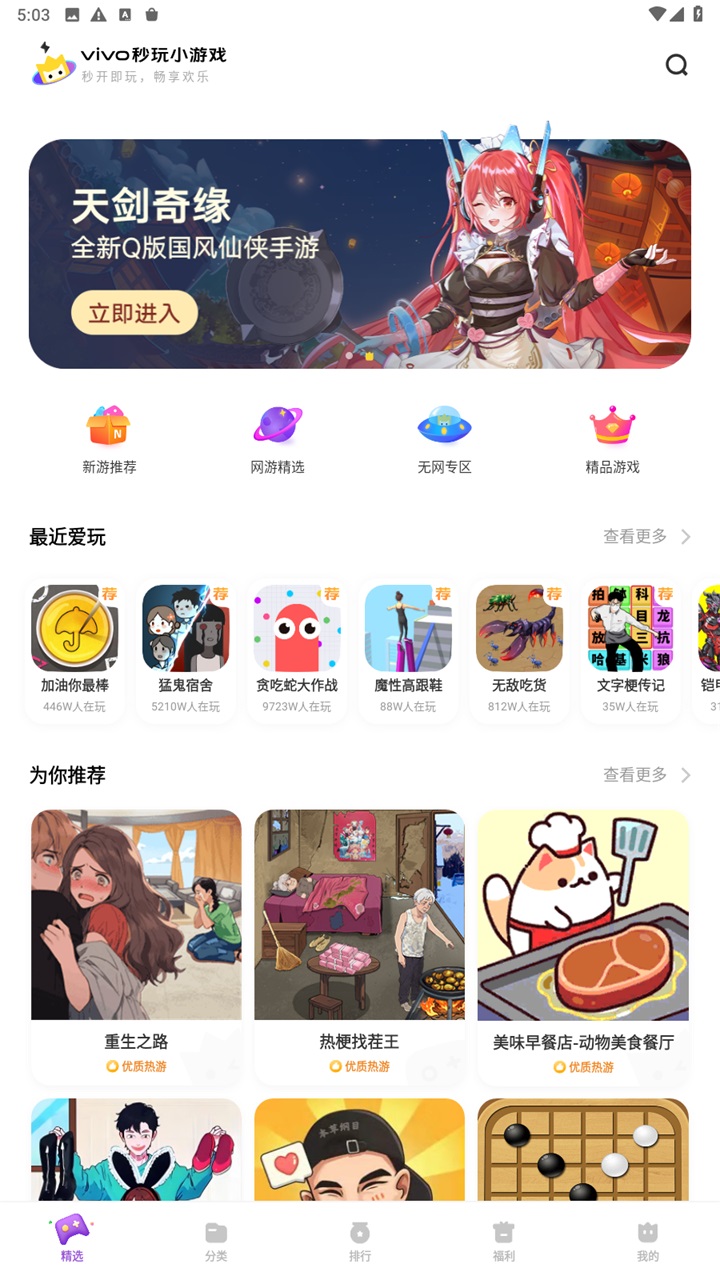Select the 精品游戏 crown icon

point(611,425)
